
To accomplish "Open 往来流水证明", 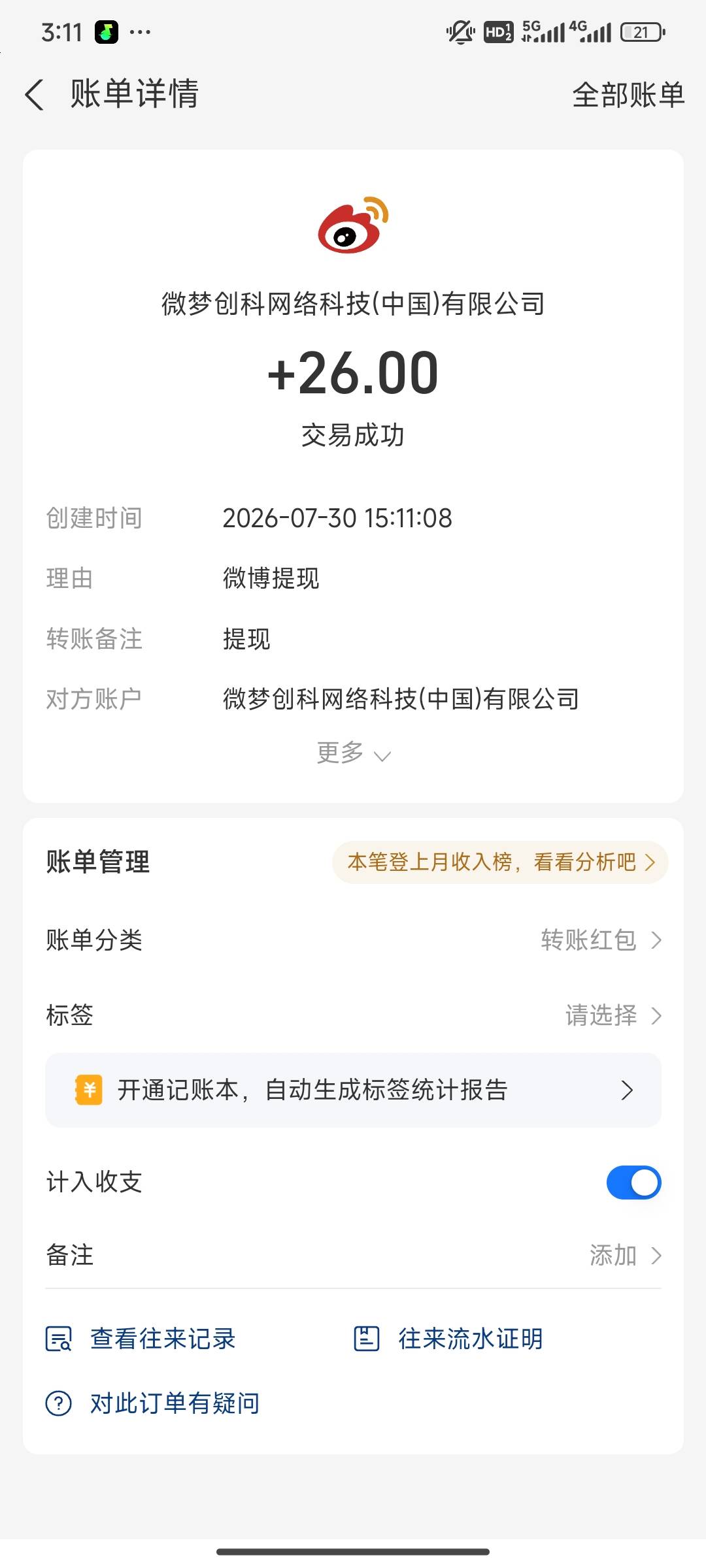I will click(448, 1339).
